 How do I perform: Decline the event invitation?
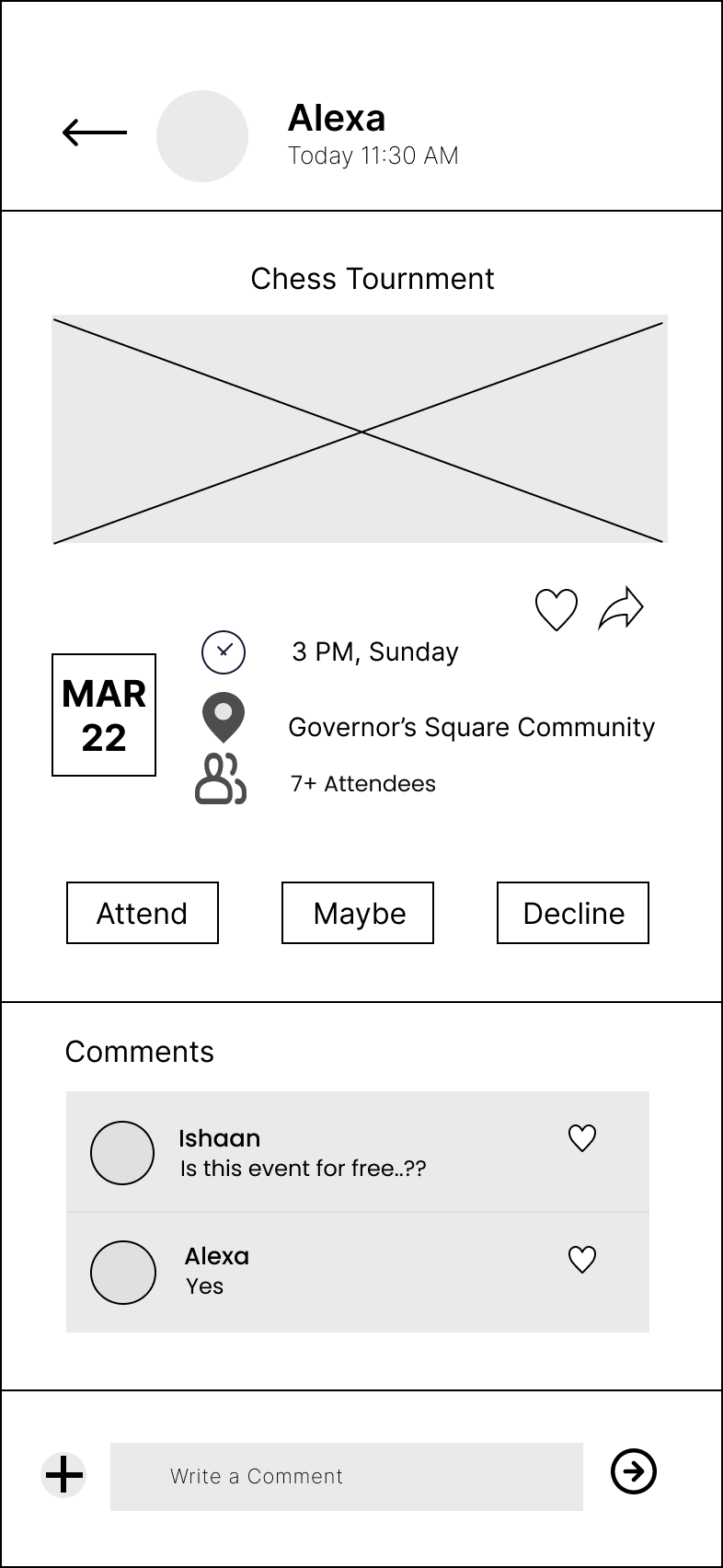click(573, 913)
